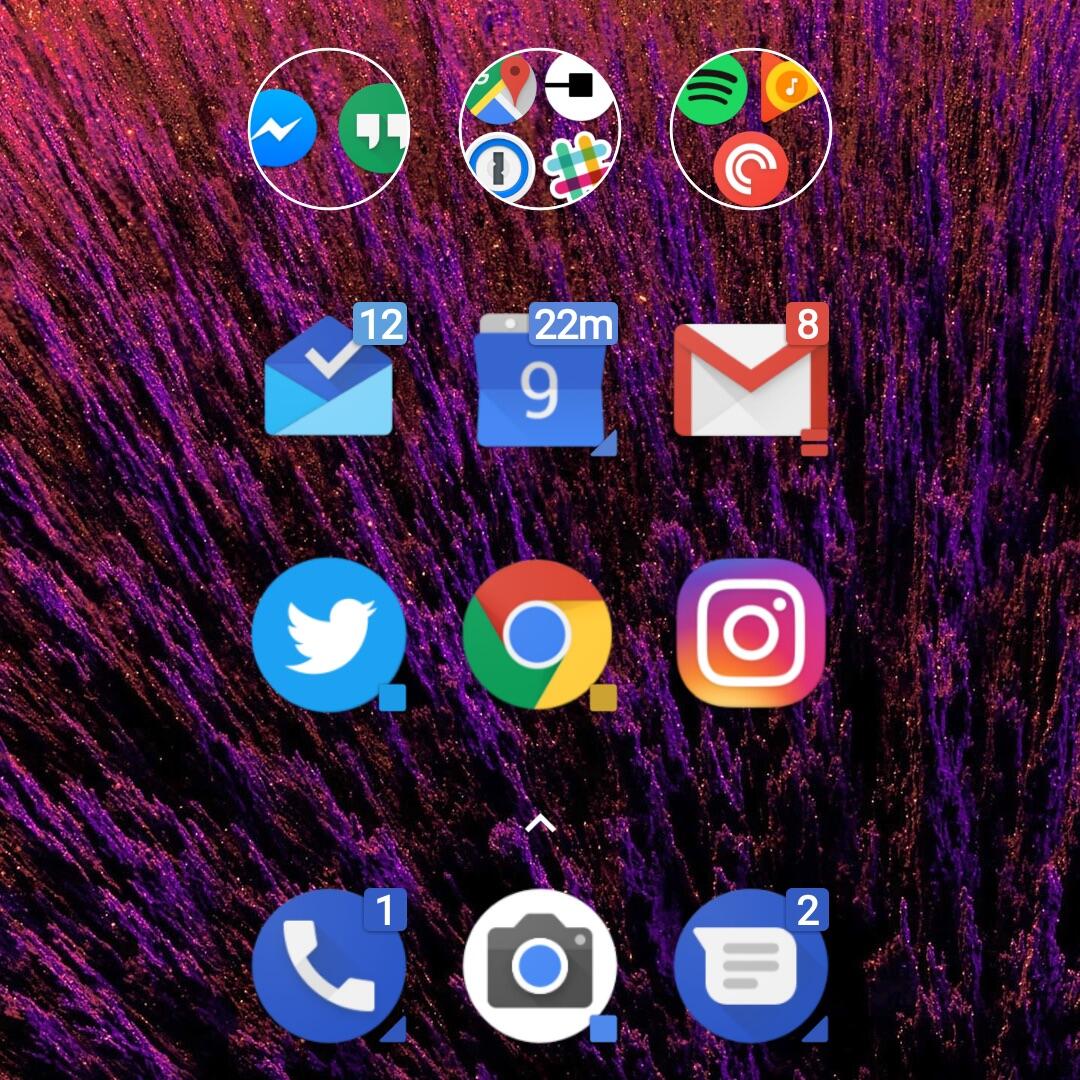This screenshot has width=1080, height=1080.
Task: Launch Twitter
Action: 328,634
